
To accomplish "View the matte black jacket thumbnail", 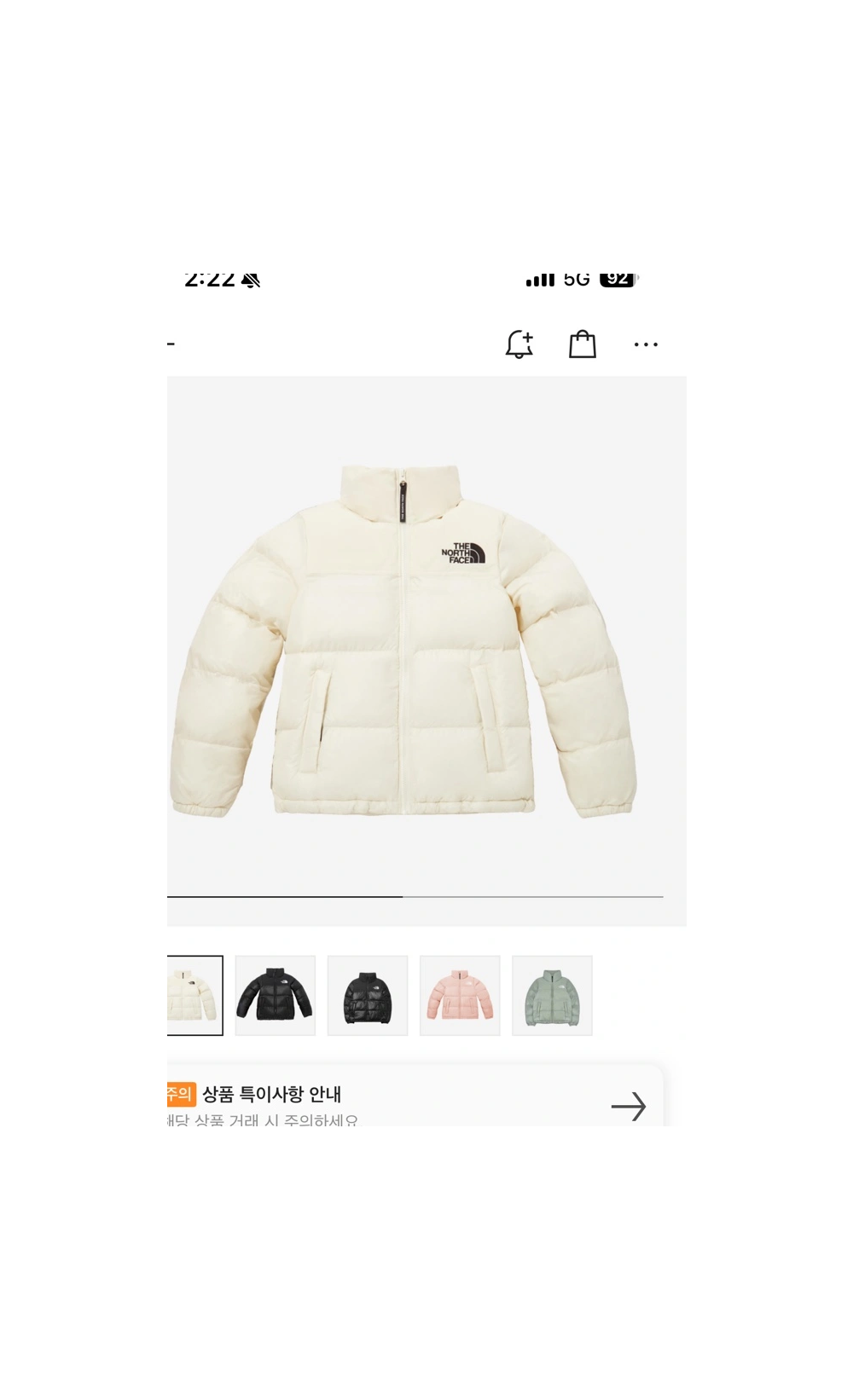I will pyautogui.click(x=275, y=995).
